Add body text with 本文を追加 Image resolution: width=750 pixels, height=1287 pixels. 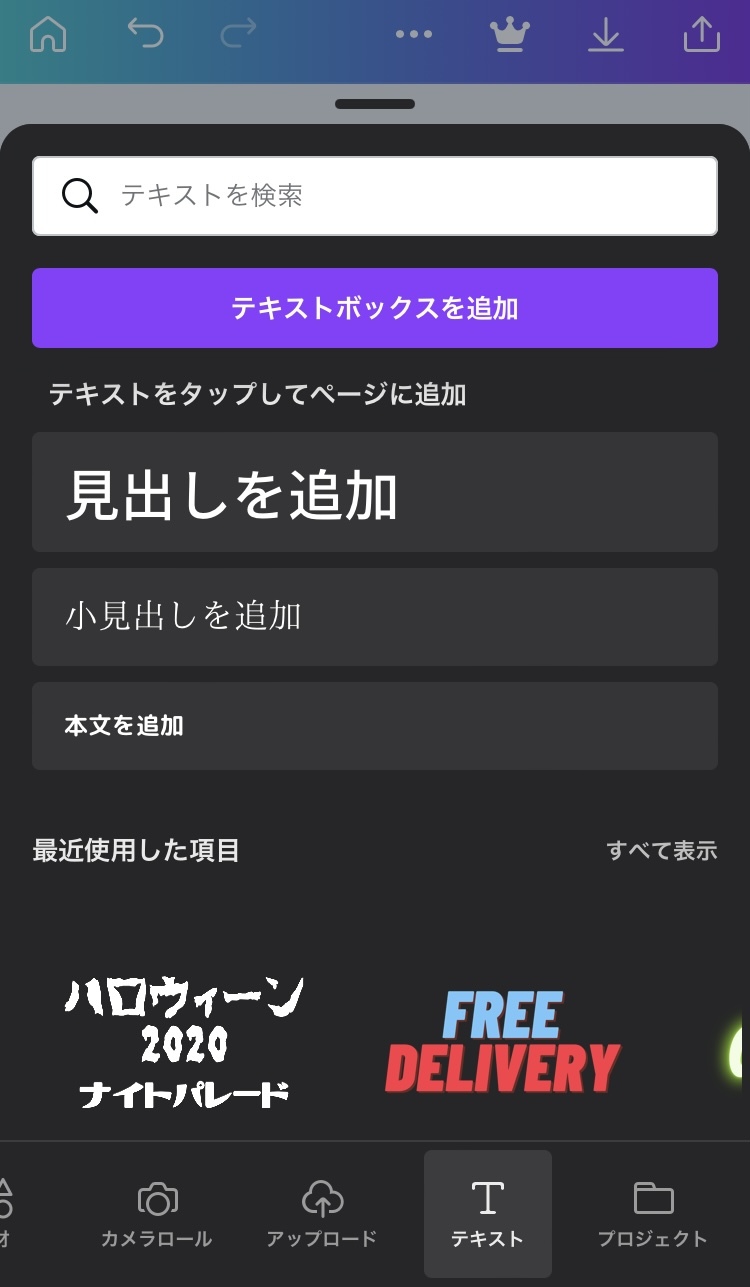[375, 726]
